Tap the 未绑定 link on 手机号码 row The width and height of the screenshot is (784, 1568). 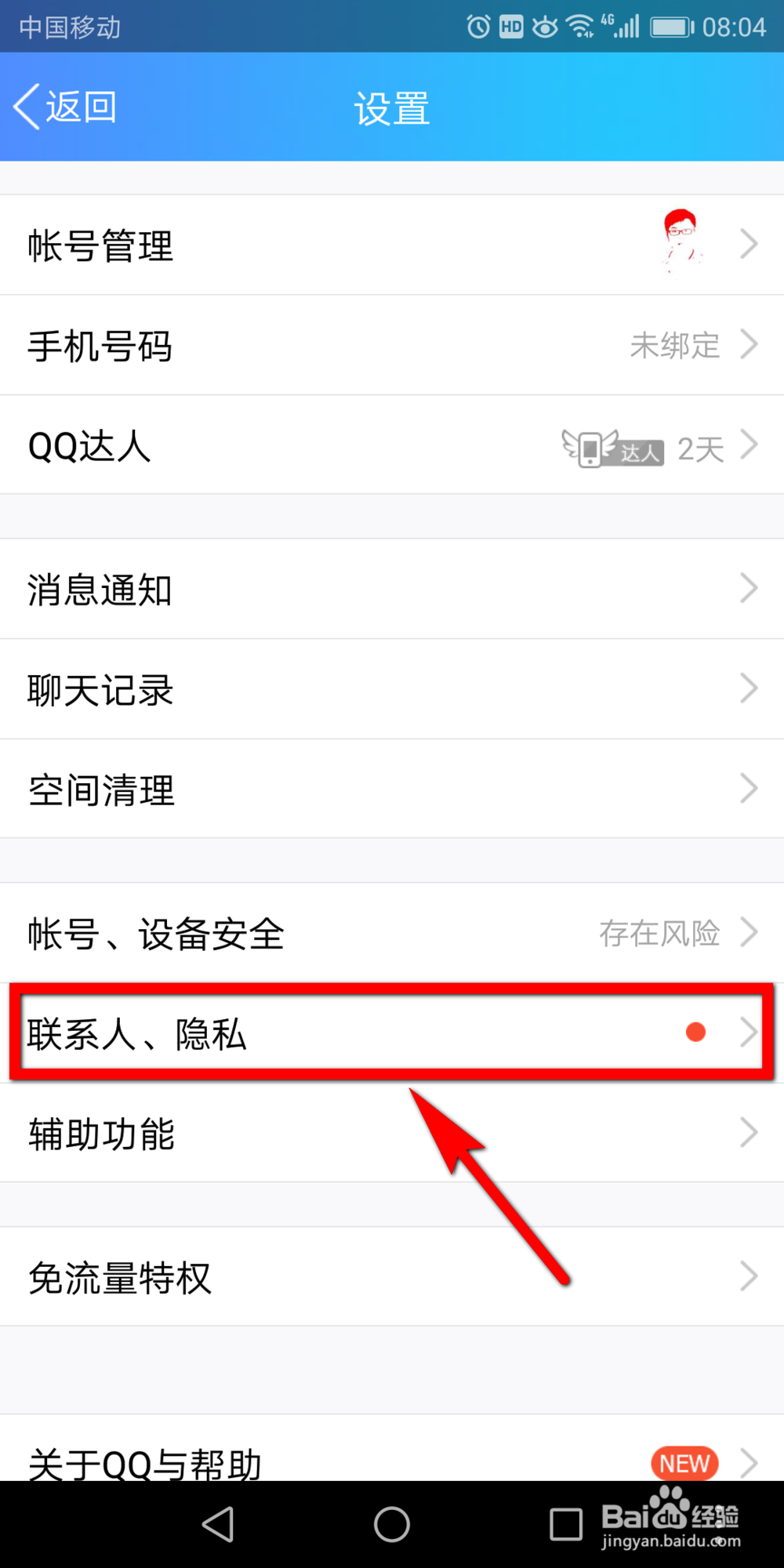point(676,345)
